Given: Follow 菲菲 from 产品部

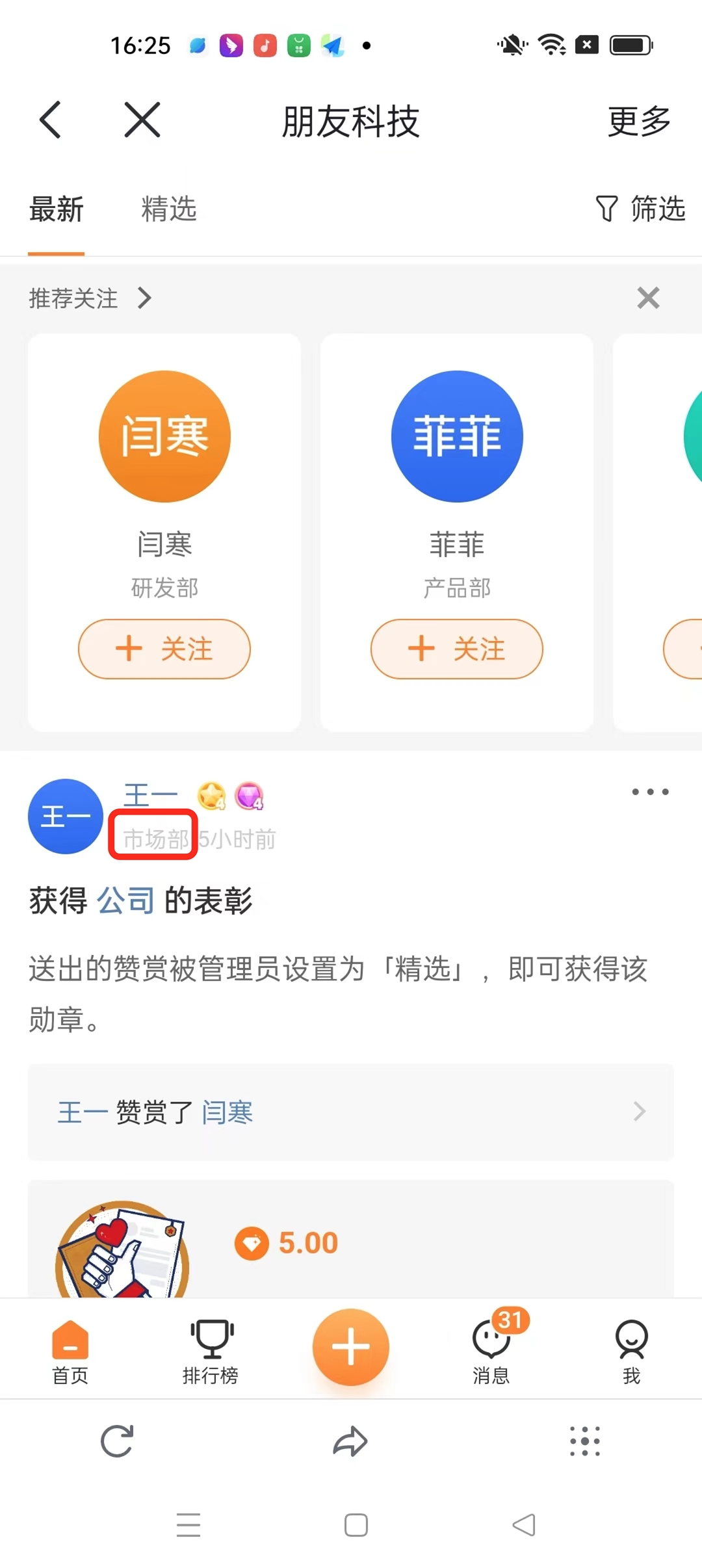Looking at the screenshot, I should point(457,649).
